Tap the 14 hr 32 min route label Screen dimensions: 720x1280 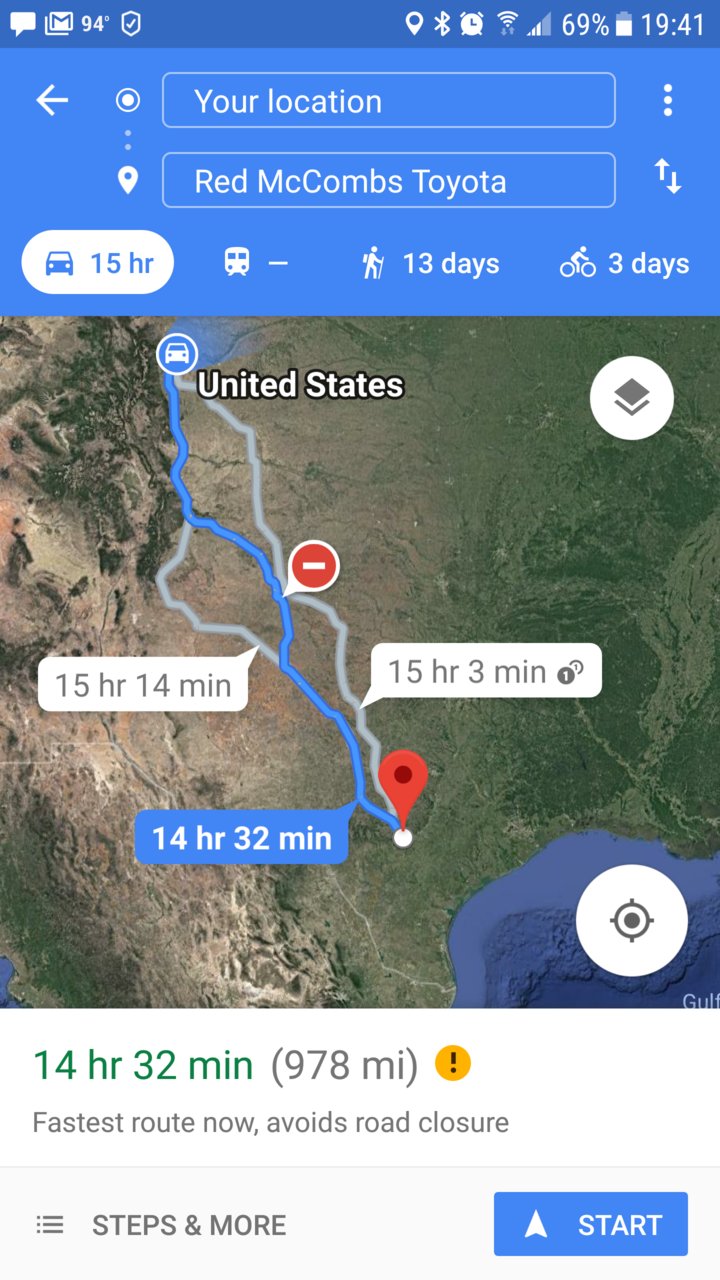[241, 838]
